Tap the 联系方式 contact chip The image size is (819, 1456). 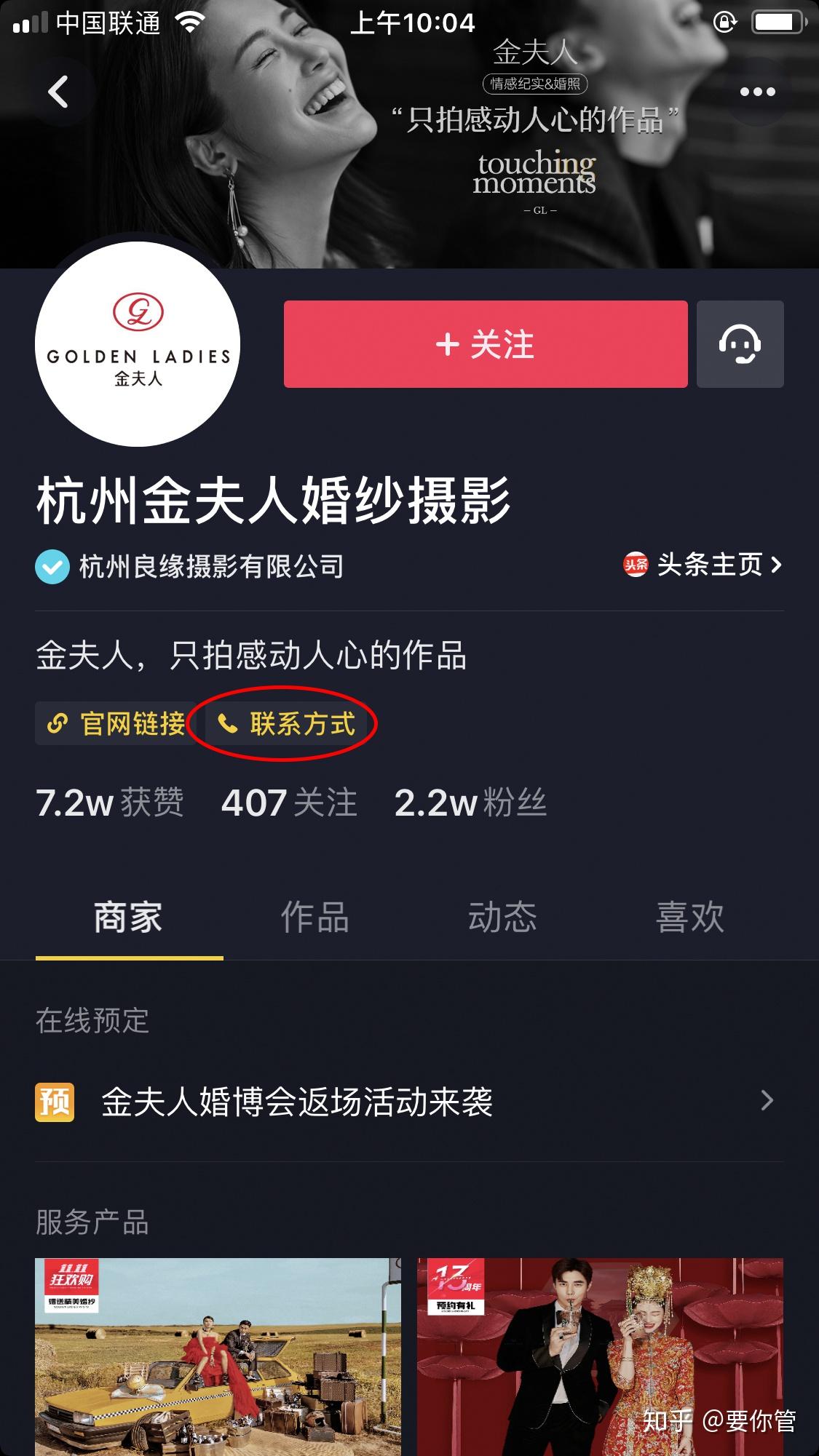288,724
